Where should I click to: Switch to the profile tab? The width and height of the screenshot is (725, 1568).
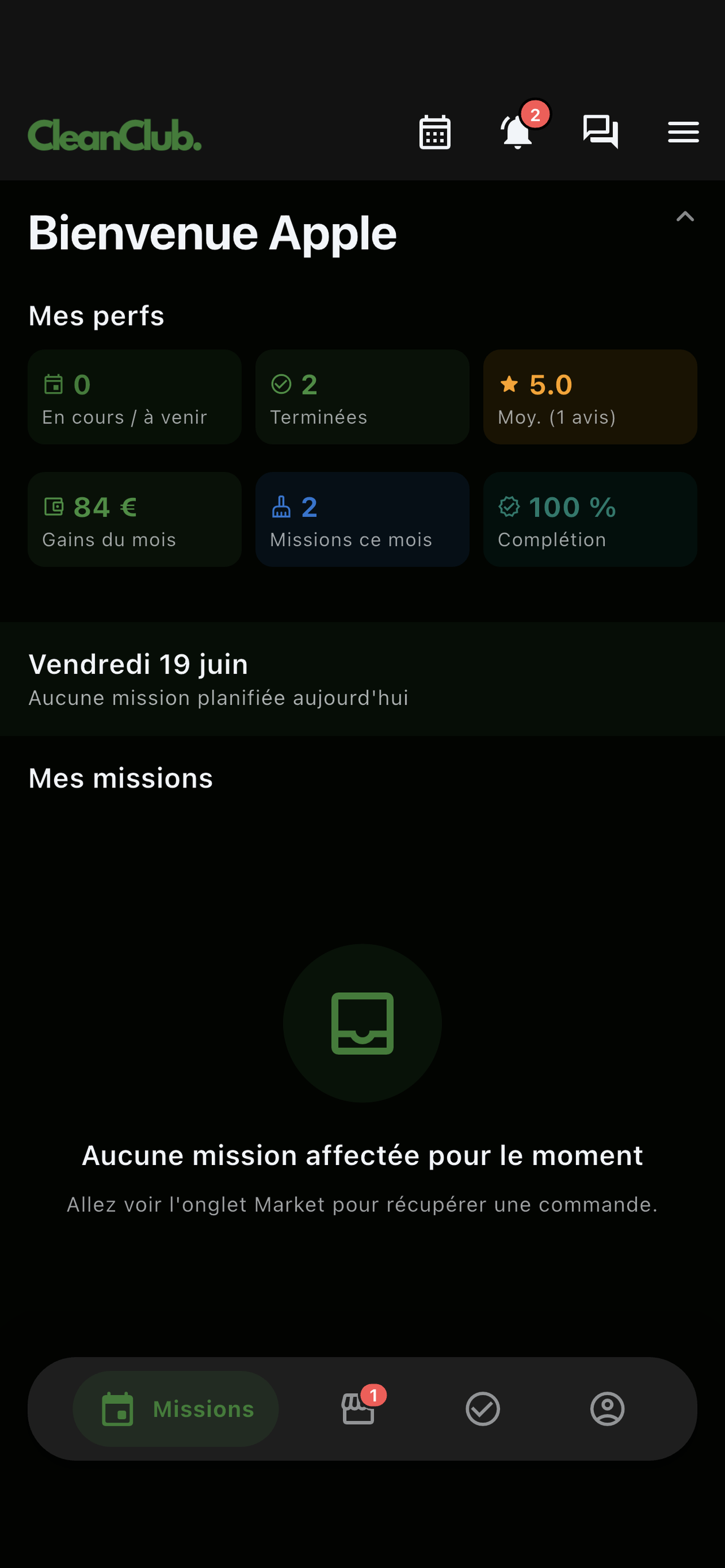click(607, 1408)
